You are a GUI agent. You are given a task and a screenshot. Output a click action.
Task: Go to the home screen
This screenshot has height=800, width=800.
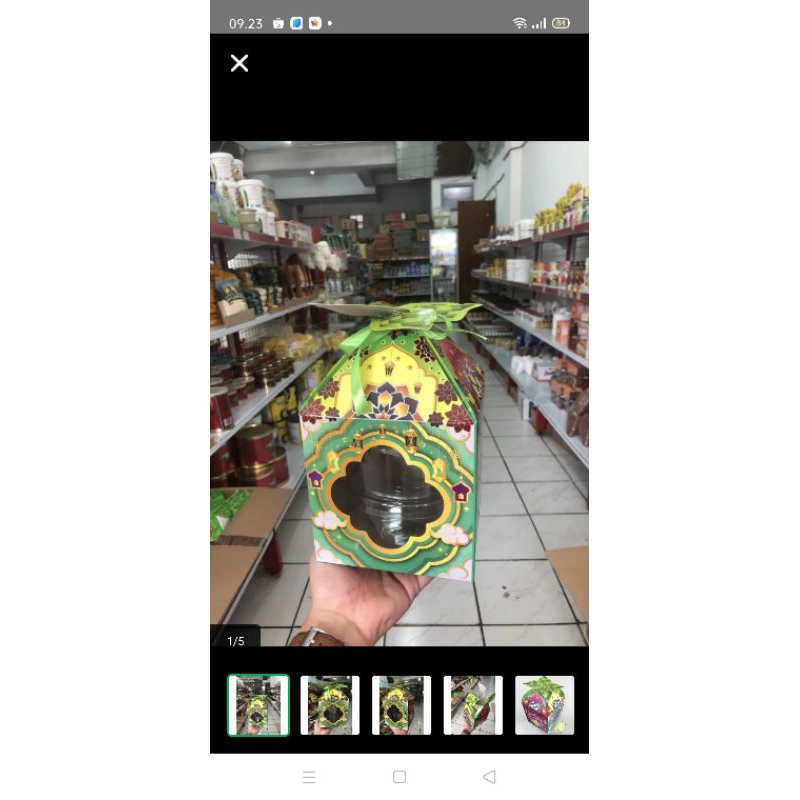399,777
